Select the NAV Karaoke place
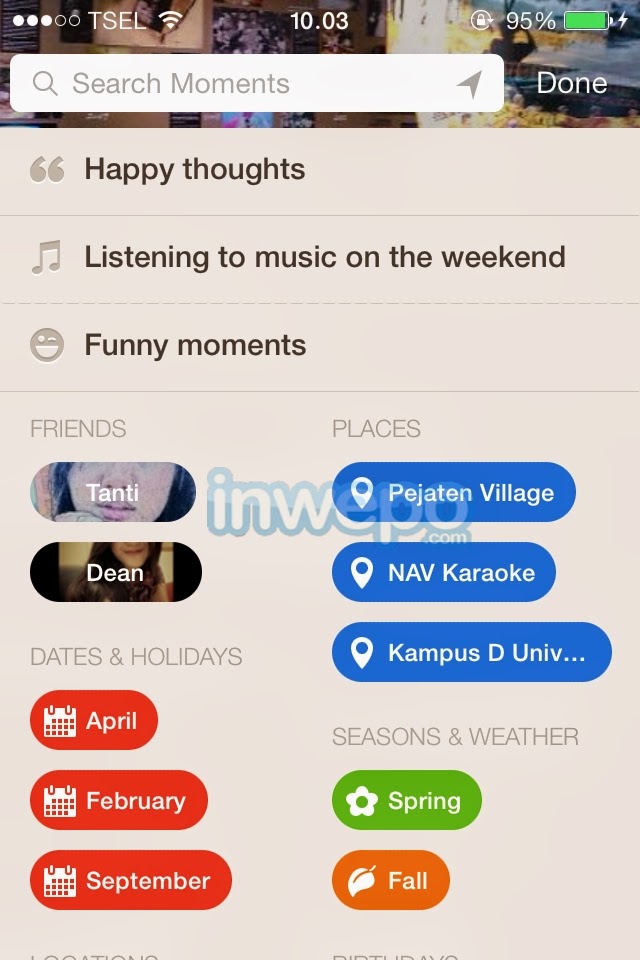This screenshot has height=960, width=640. coord(444,572)
